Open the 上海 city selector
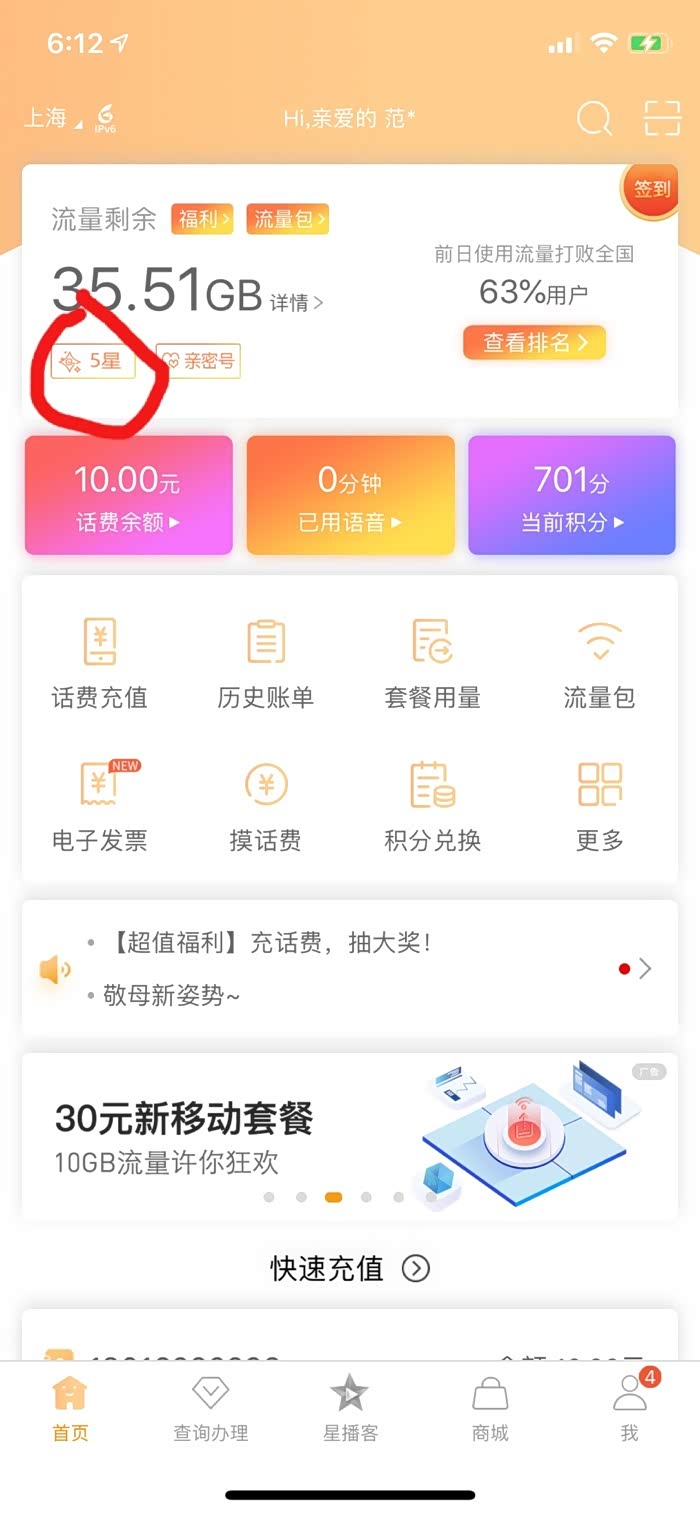The image size is (700, 1515). pyautogui.click(x=52, y=118)
